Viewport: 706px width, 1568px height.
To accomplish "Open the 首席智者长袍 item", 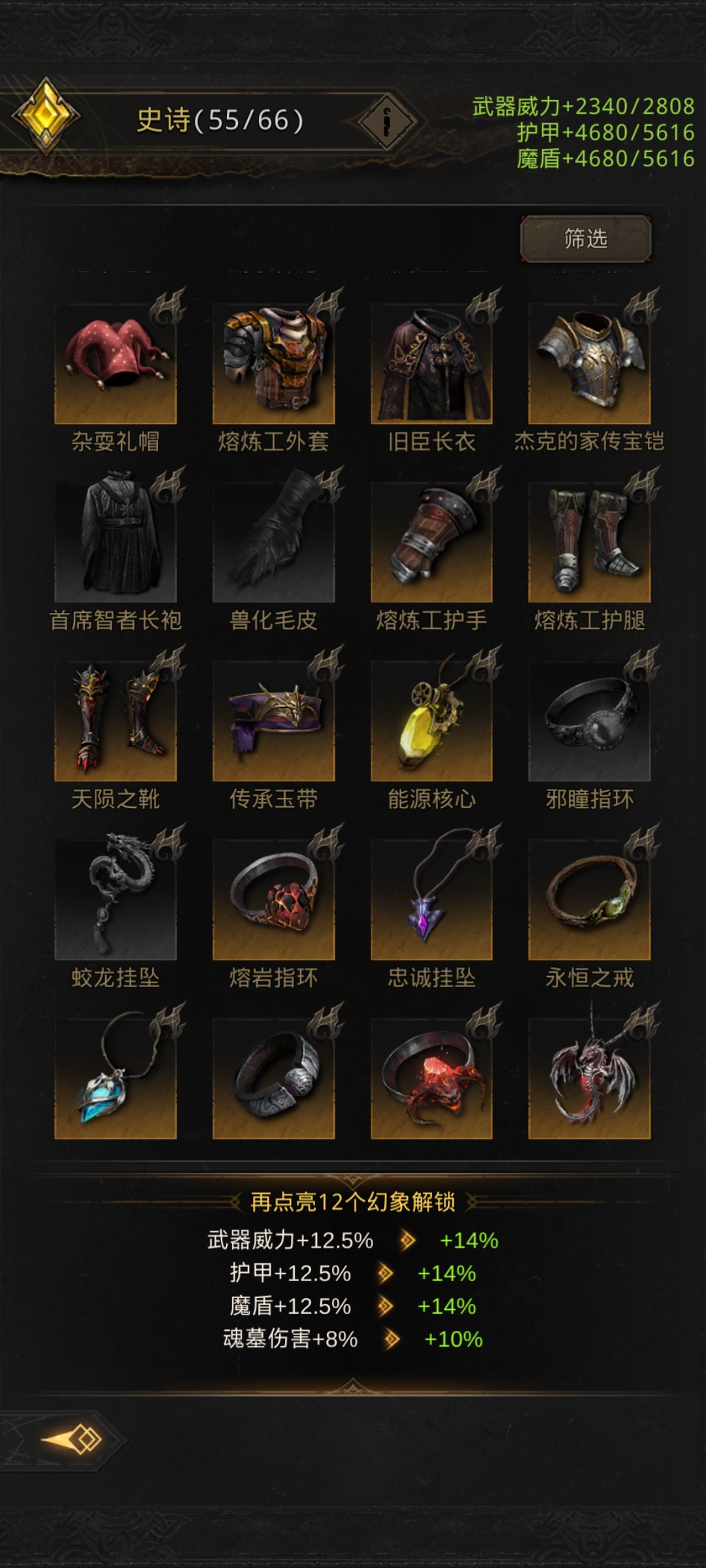I will [116, 542].
